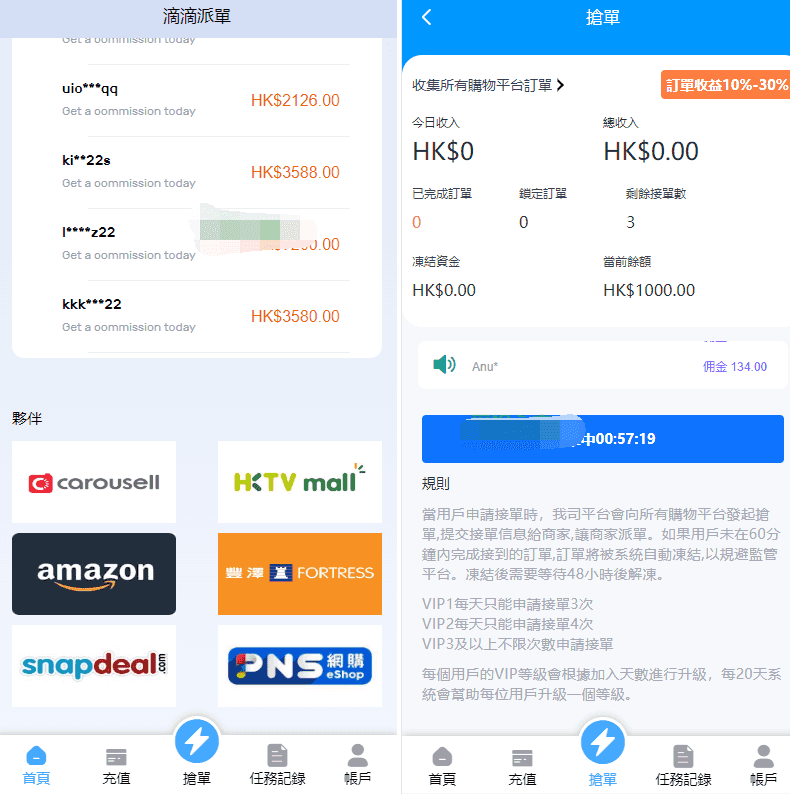Viewport: 790px width, 794px height.
Task: Open the Snapdeal partner tile
Action: tap(94, 666)
